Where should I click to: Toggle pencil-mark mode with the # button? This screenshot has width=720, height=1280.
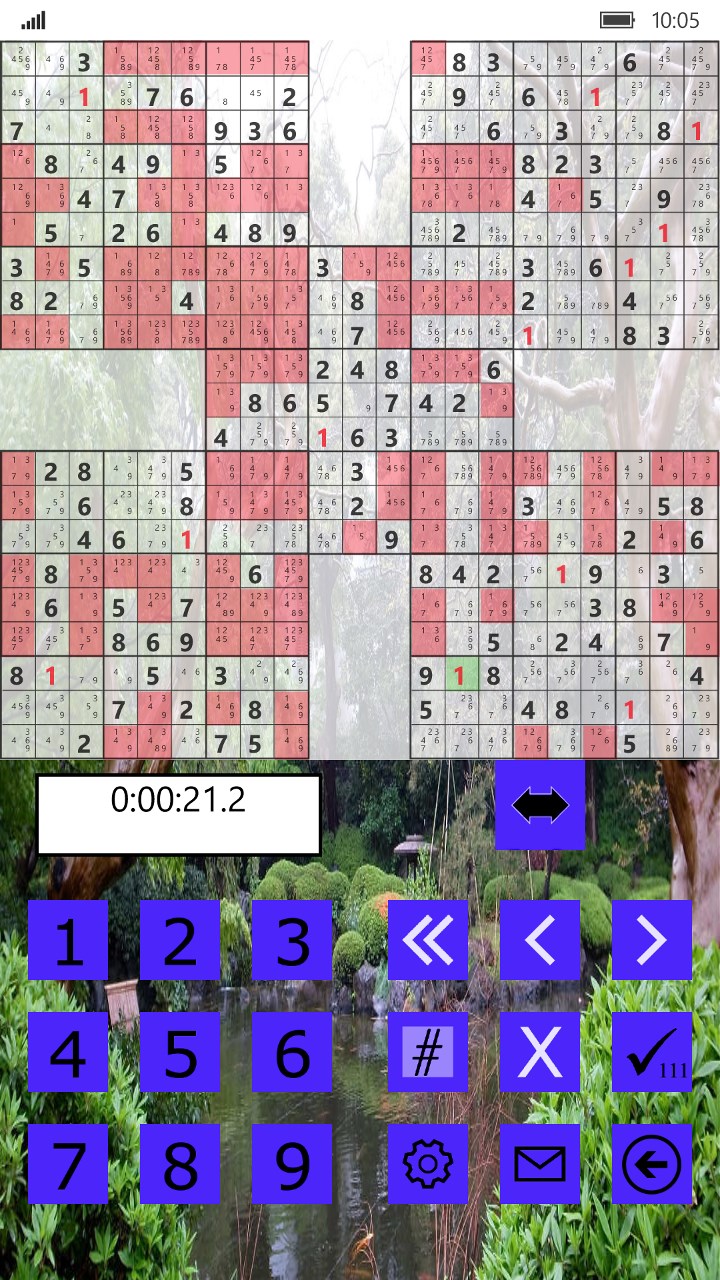tap(429, 1050)
